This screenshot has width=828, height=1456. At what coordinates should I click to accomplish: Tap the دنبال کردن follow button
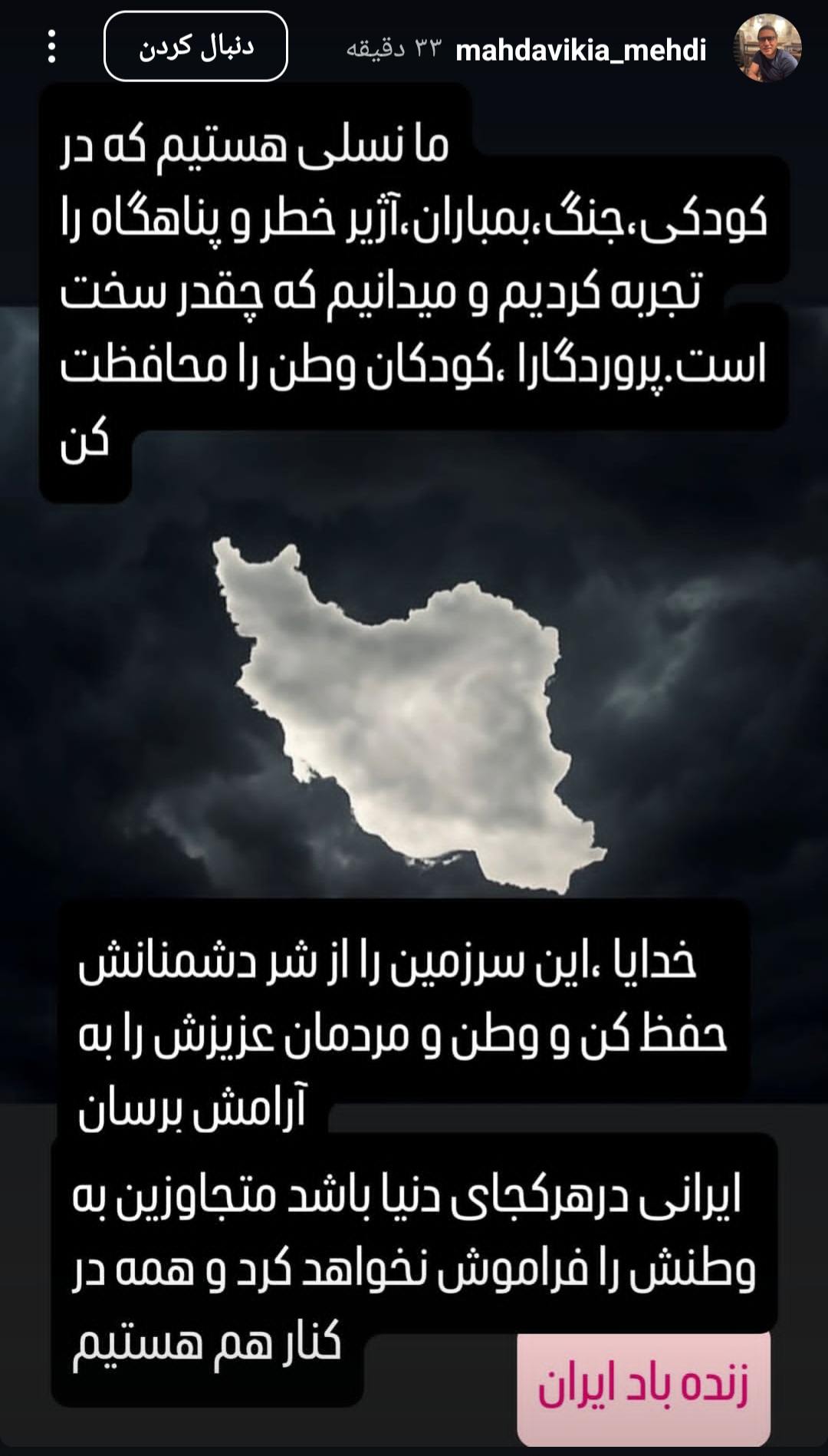[x=195, y=47]
